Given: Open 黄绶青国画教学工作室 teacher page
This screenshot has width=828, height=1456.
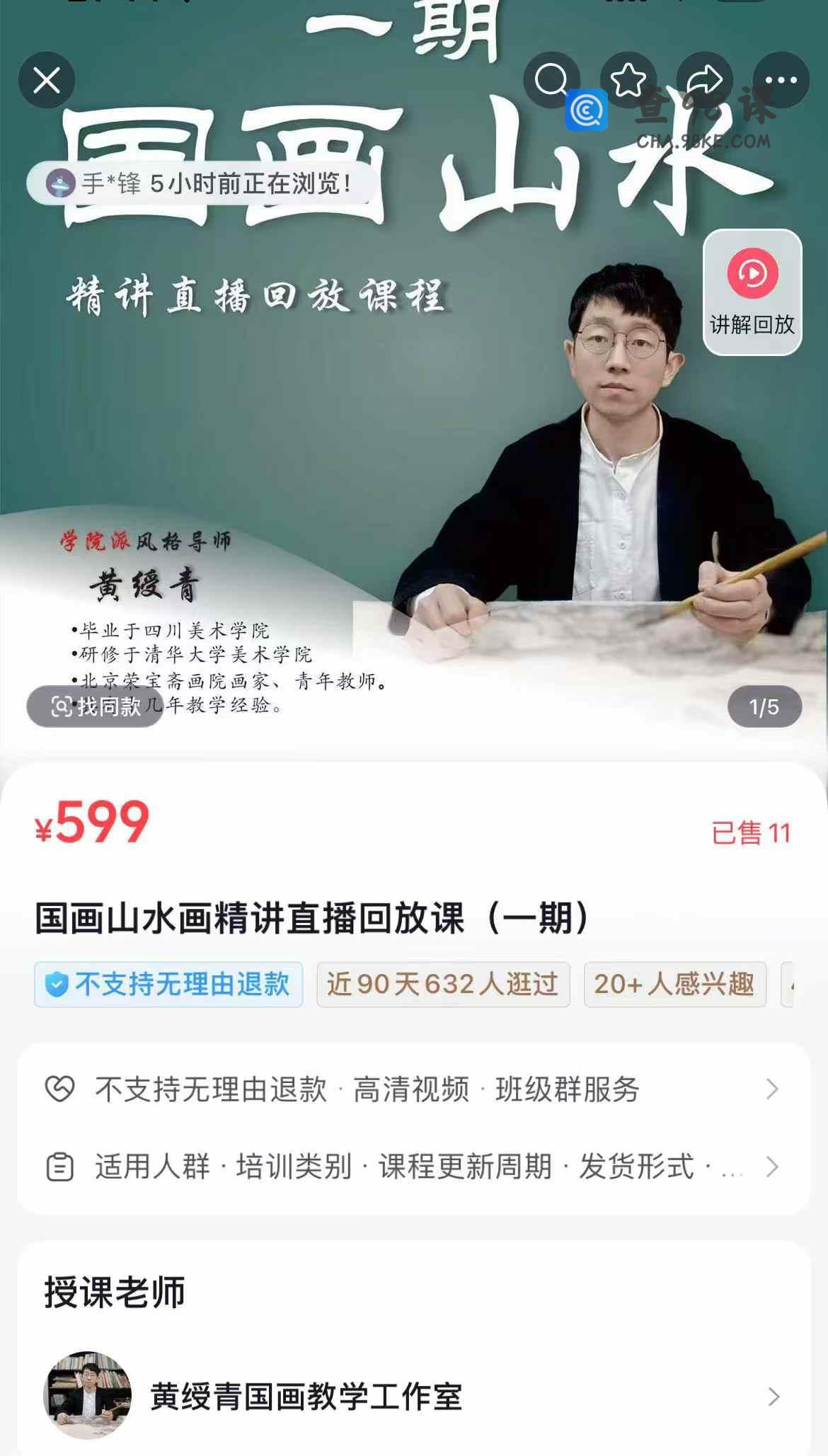Looking at the screenshot, I should click(413, 1397).
